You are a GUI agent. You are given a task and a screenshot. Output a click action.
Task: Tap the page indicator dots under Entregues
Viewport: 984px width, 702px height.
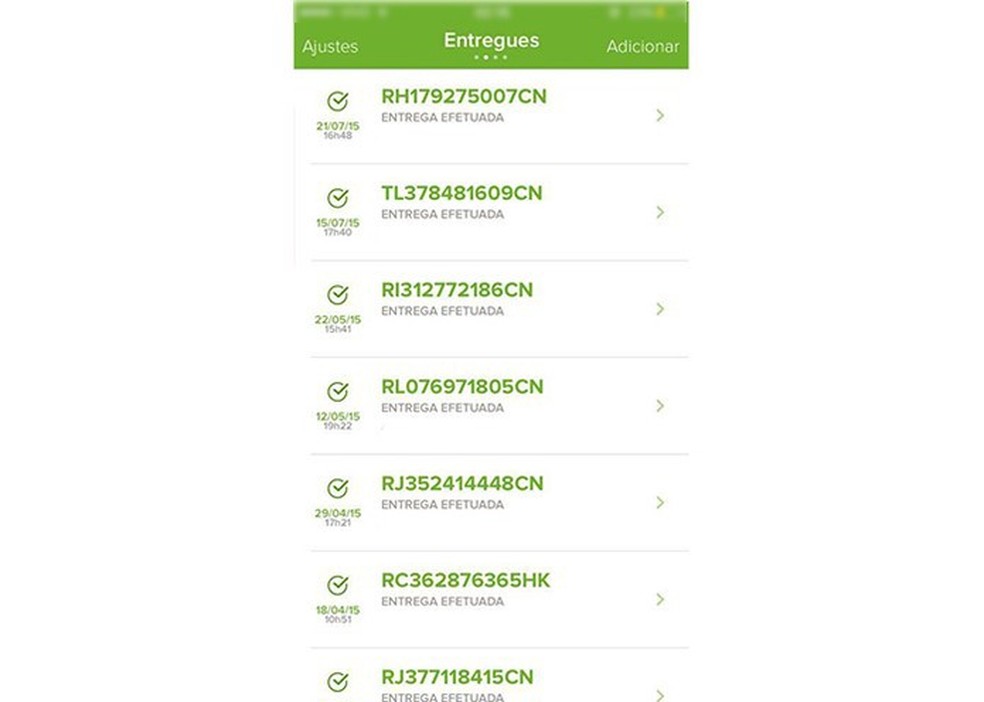(491, 58)
